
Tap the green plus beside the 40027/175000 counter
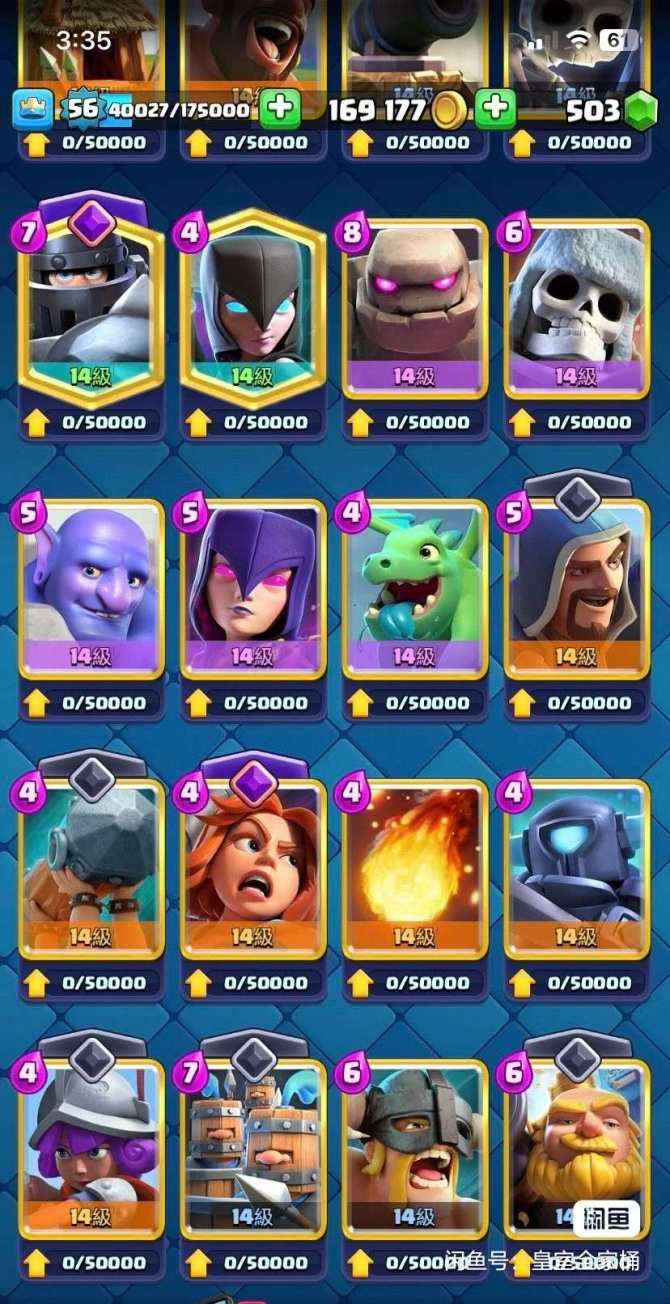click(280, 109)
